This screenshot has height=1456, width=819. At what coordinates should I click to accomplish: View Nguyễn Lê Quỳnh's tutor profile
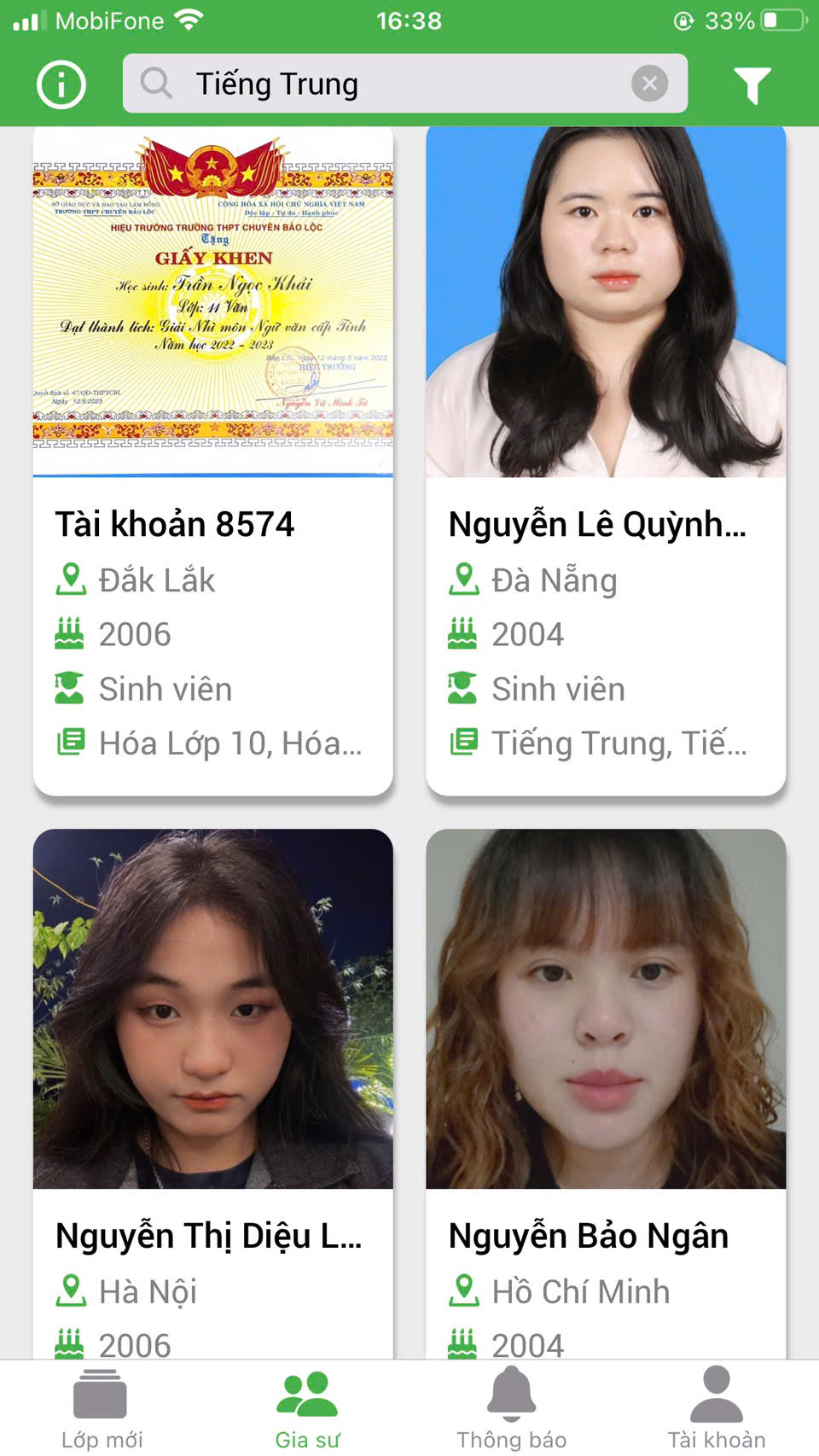(606, 461)
